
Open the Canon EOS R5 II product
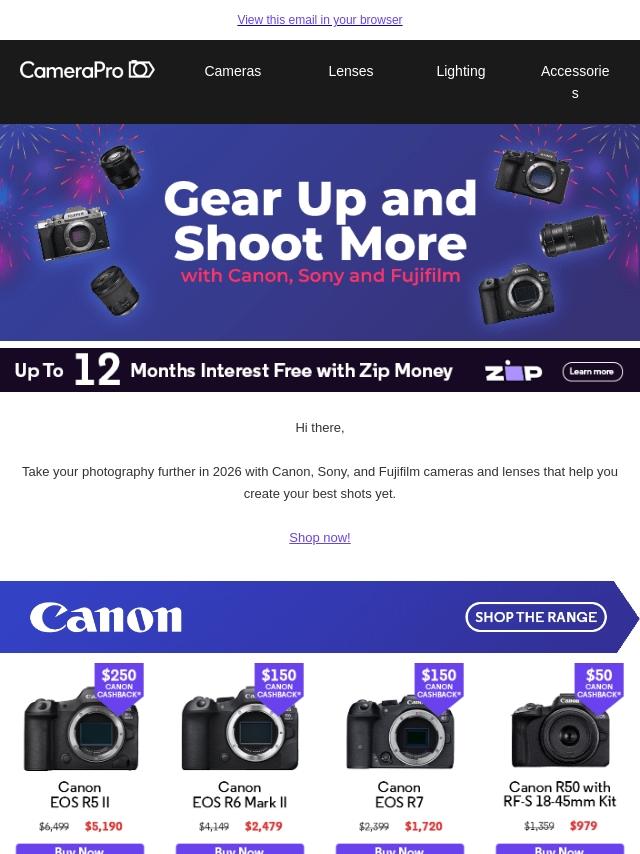80,740
